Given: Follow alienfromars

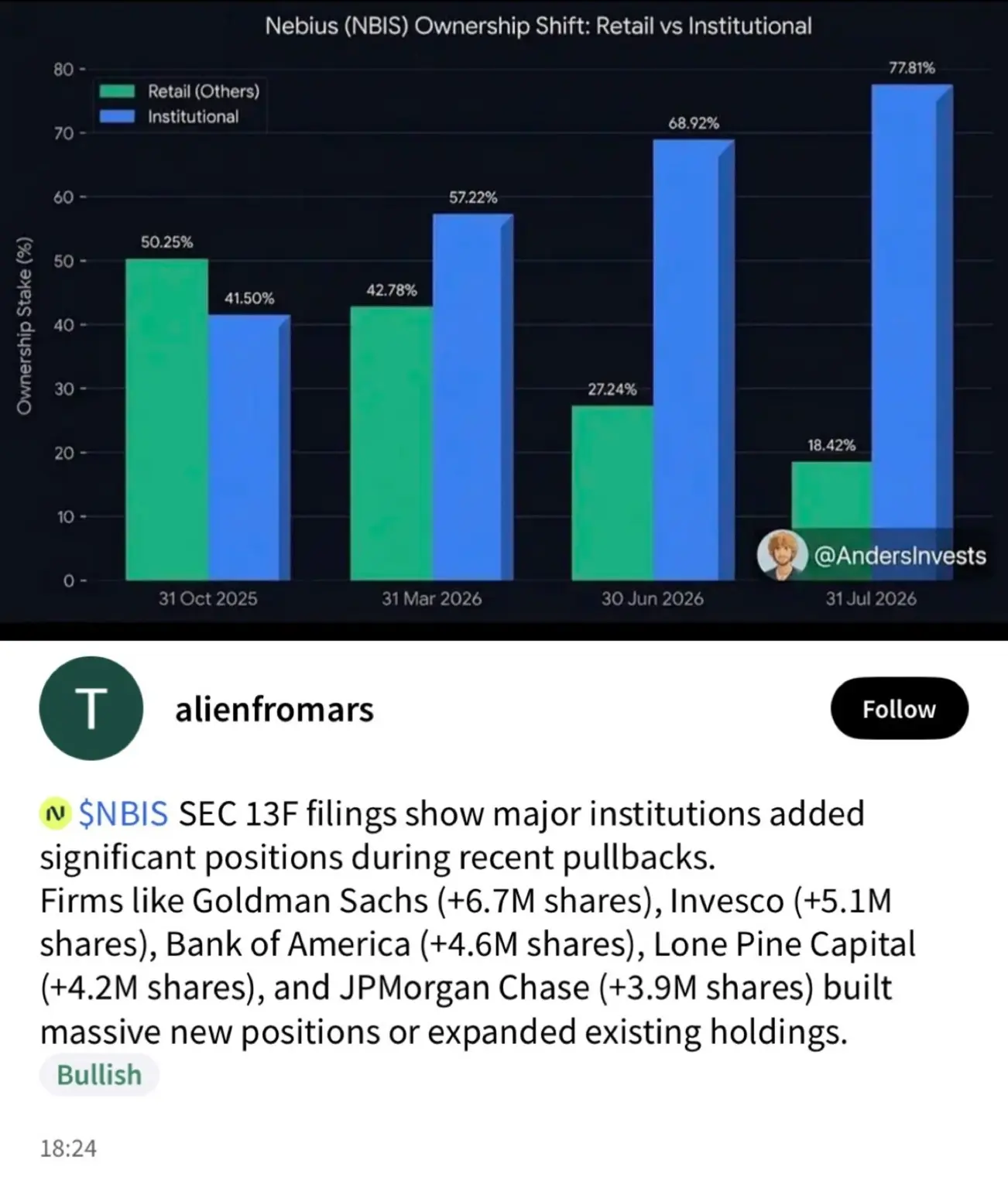Looking at the screenshot, I should tap(899, 709).
